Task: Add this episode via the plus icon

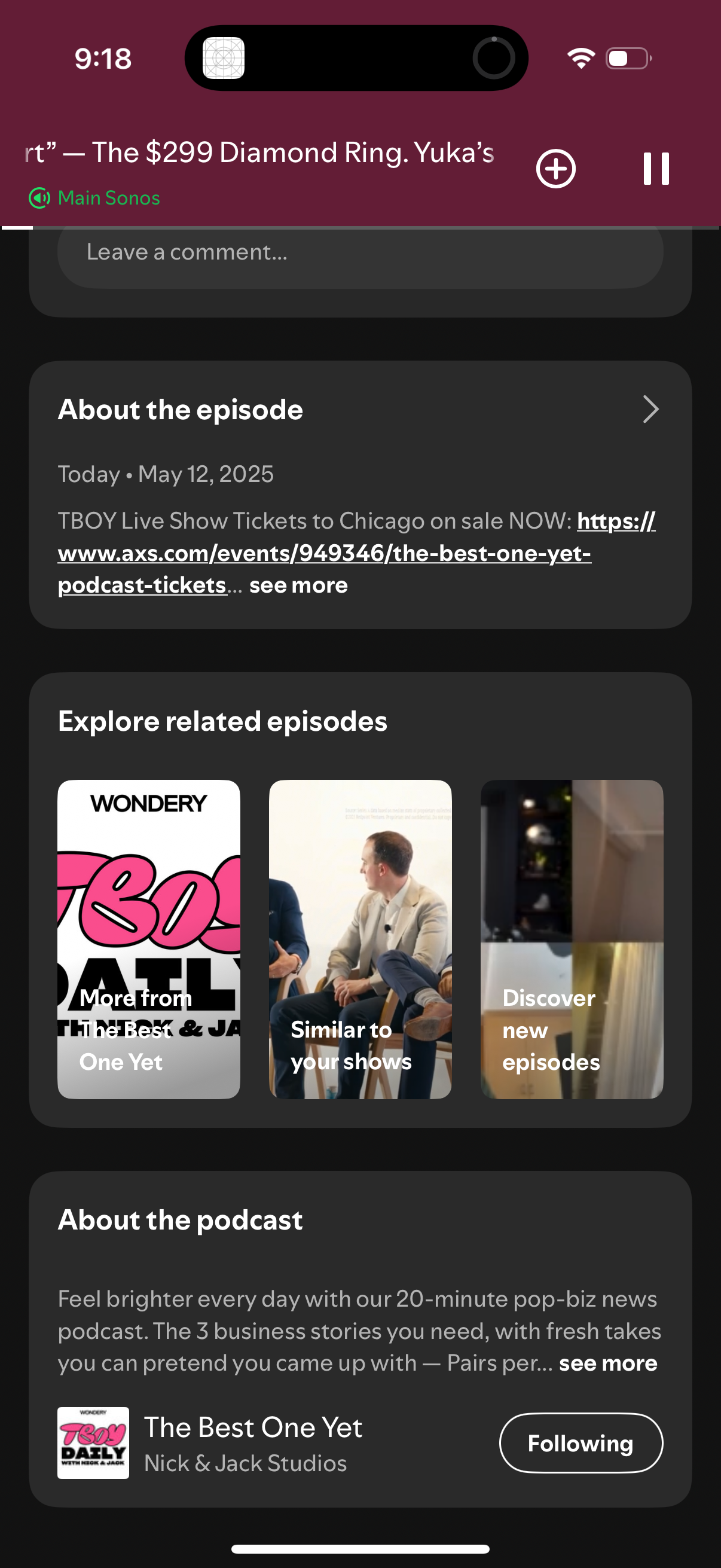Action: pos(554,168)
